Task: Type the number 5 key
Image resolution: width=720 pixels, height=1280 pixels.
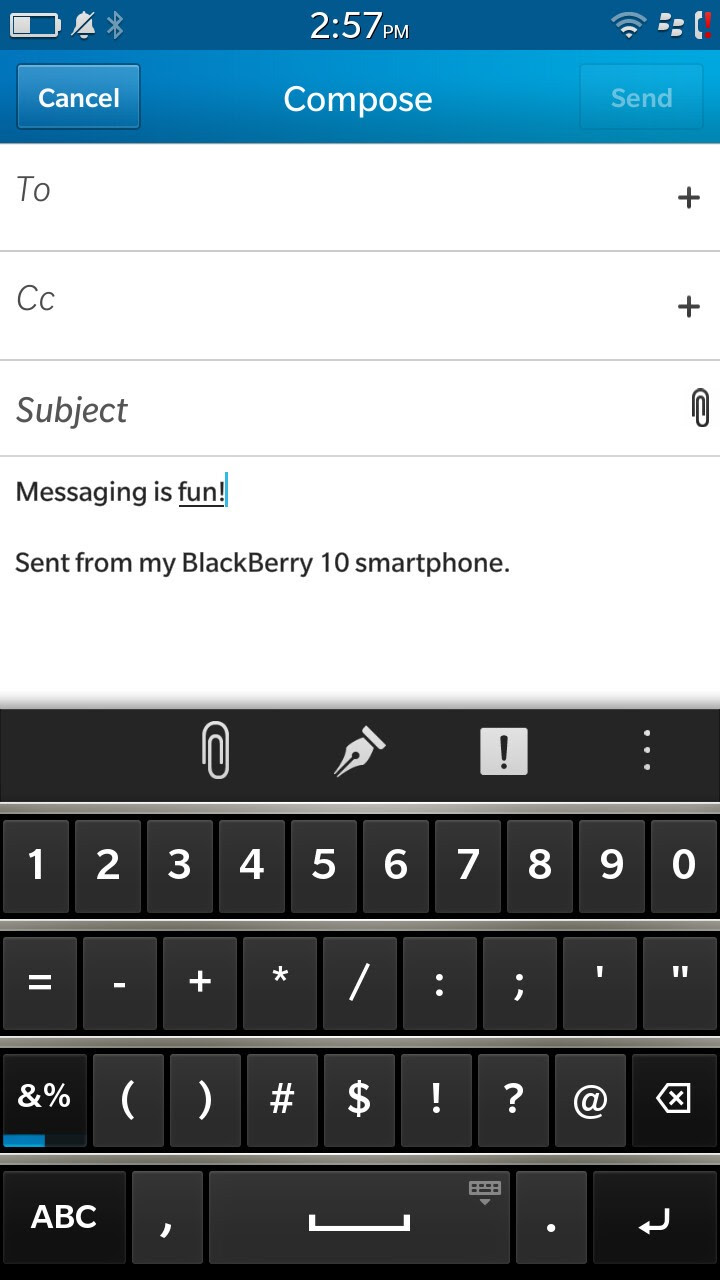Action: (x=323, y=865)
